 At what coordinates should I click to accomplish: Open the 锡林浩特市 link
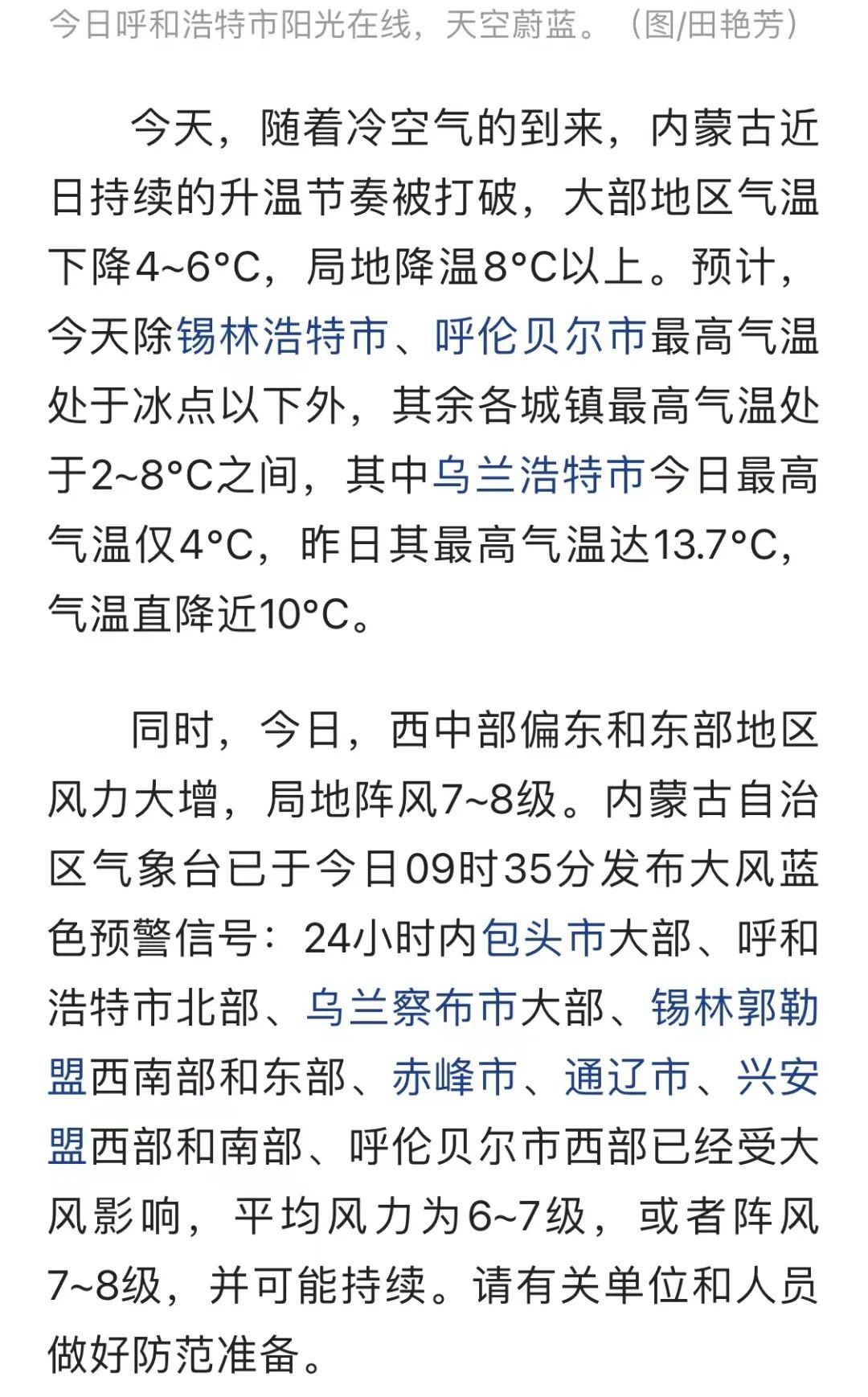point(282,336)
